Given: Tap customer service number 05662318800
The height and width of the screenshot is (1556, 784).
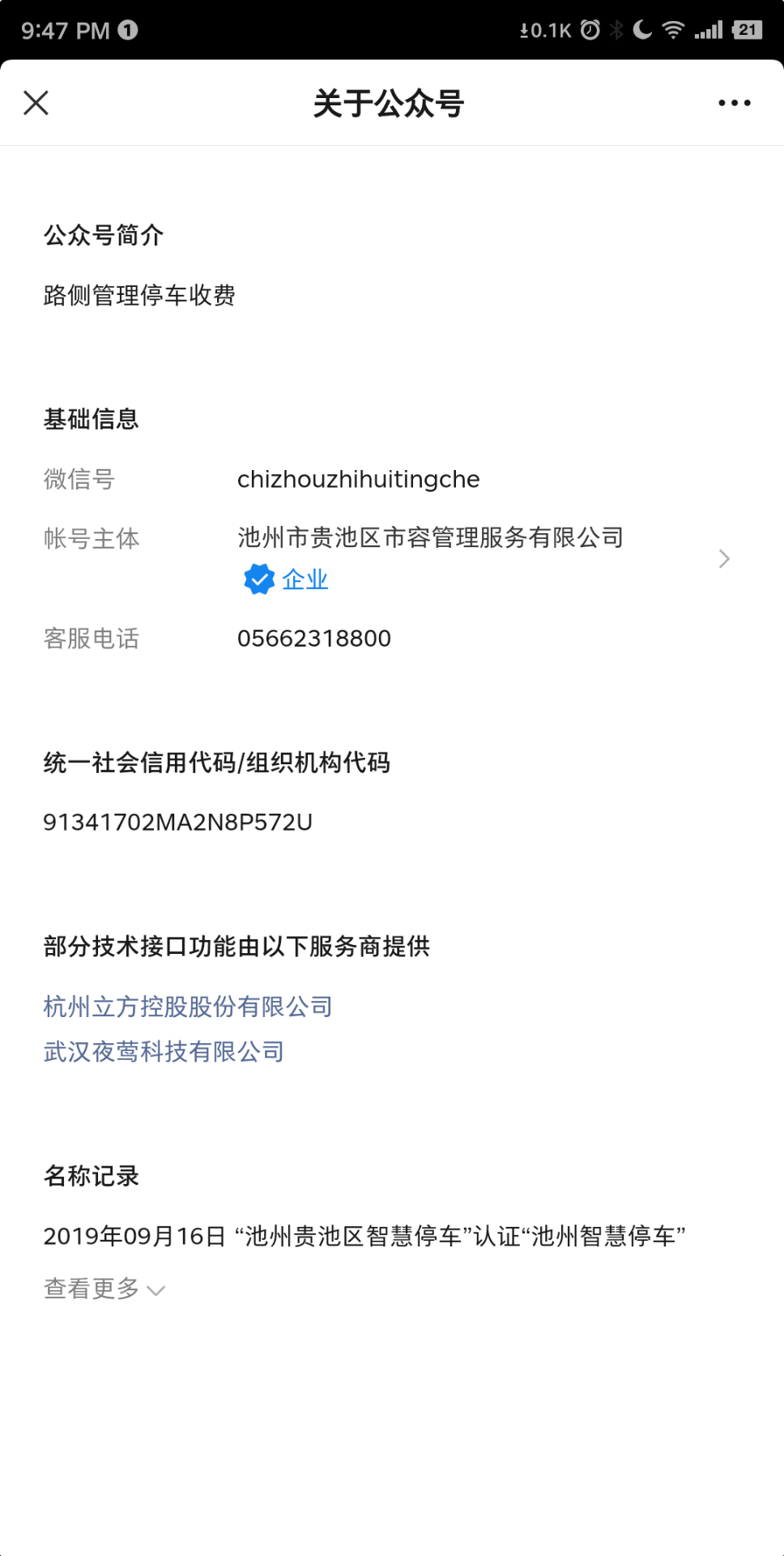Looking at the screenshot, I should tap(314, 639).
